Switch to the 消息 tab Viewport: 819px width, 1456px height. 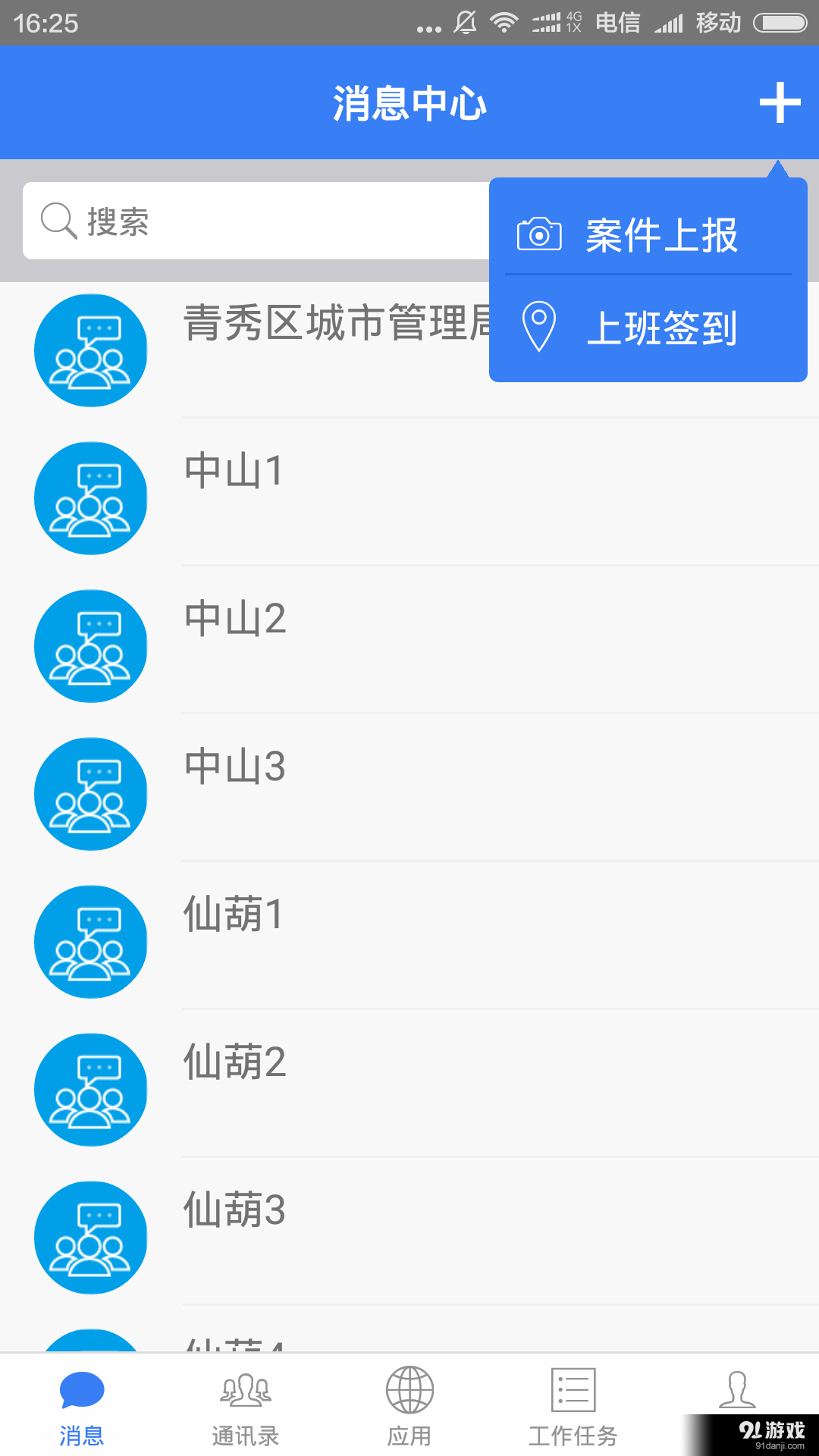[x=82, y=1407]
